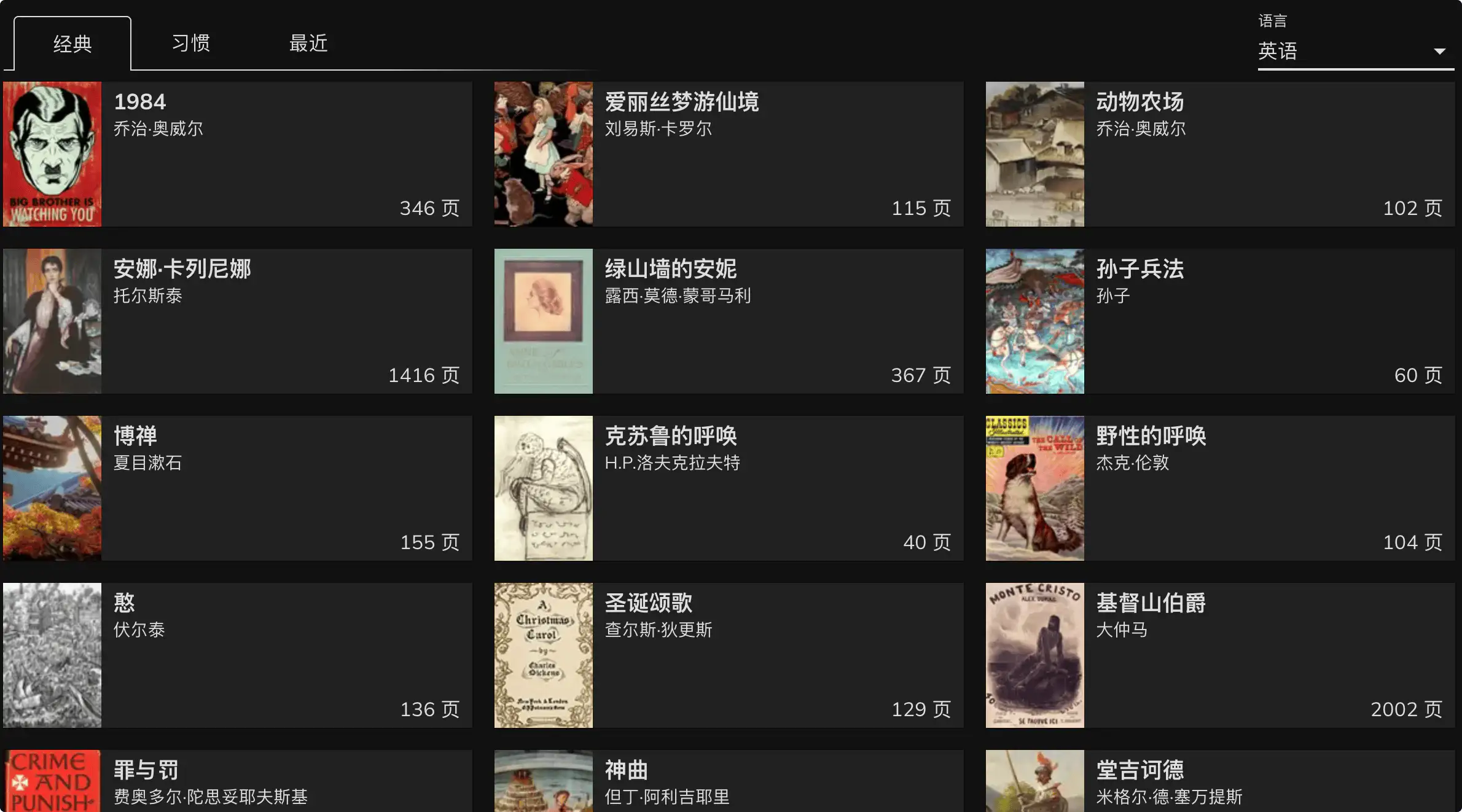
Task: Open 野性的呼唤 by 杰克·伦敦
Action: point(1220,488)
